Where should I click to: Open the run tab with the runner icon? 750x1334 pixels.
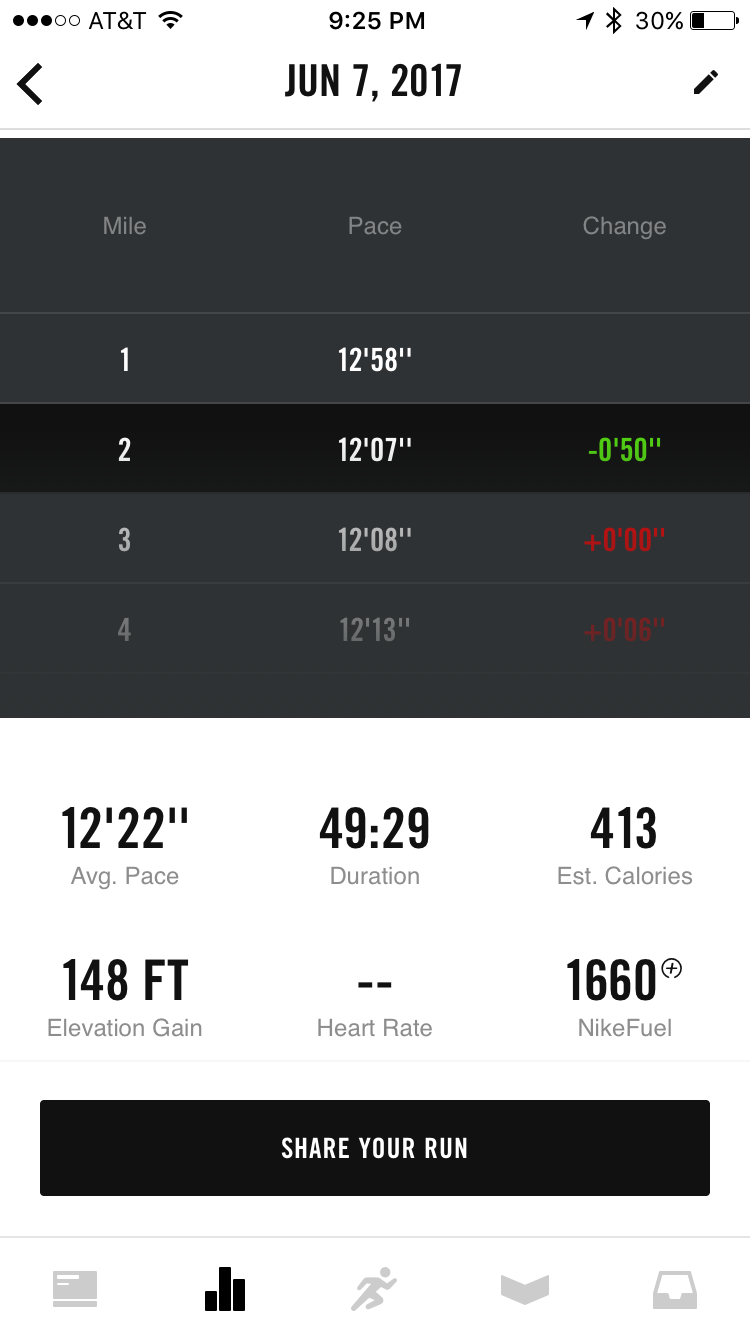point(374,1288)
